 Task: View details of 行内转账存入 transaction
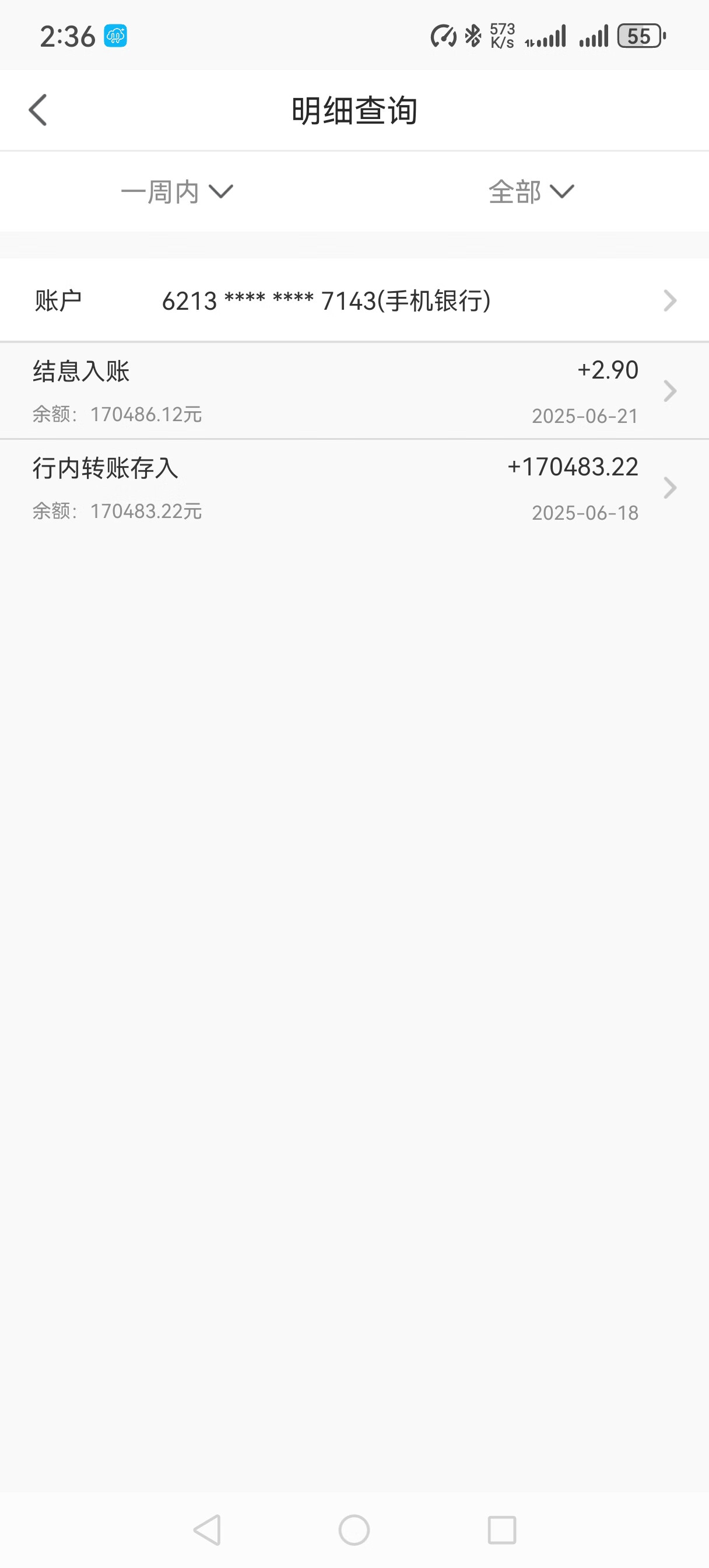354,488
